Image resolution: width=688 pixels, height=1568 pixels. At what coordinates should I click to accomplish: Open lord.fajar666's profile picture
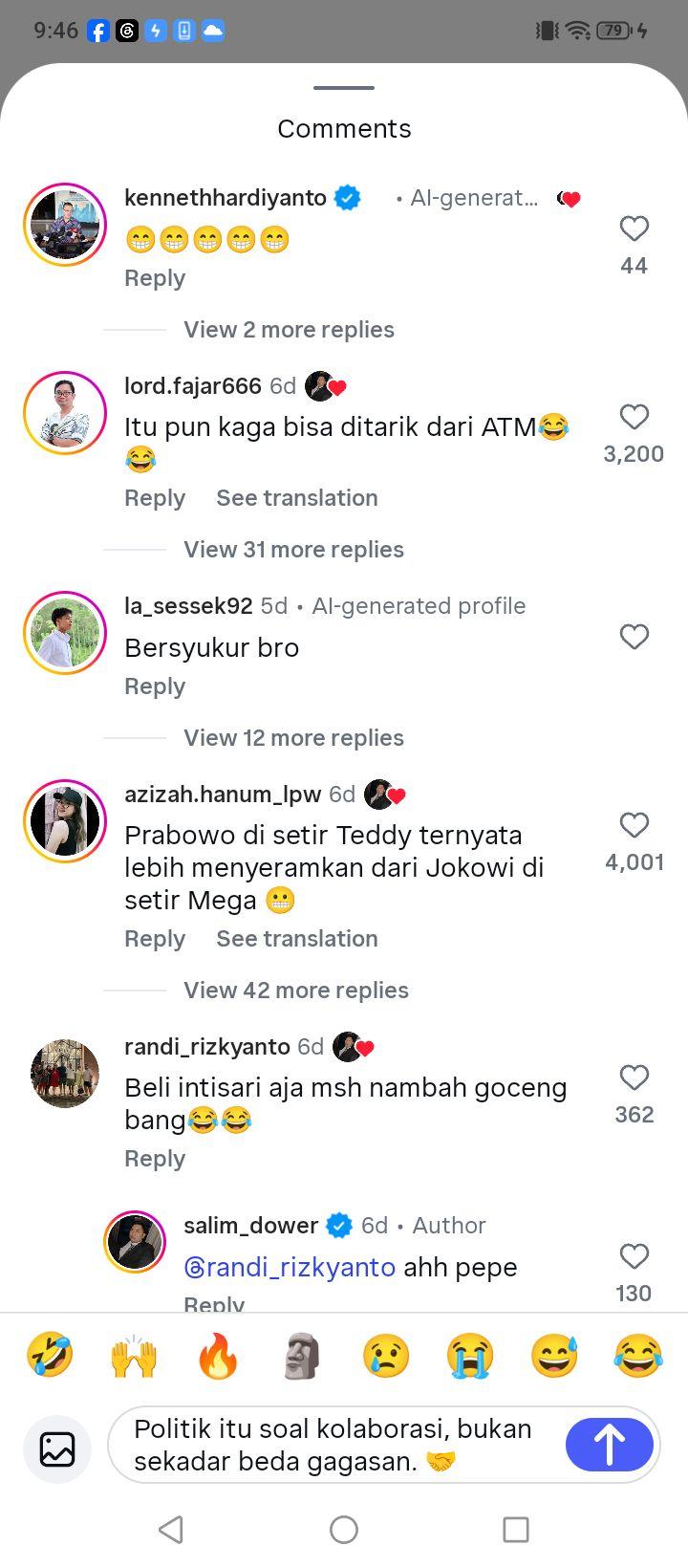65,413
